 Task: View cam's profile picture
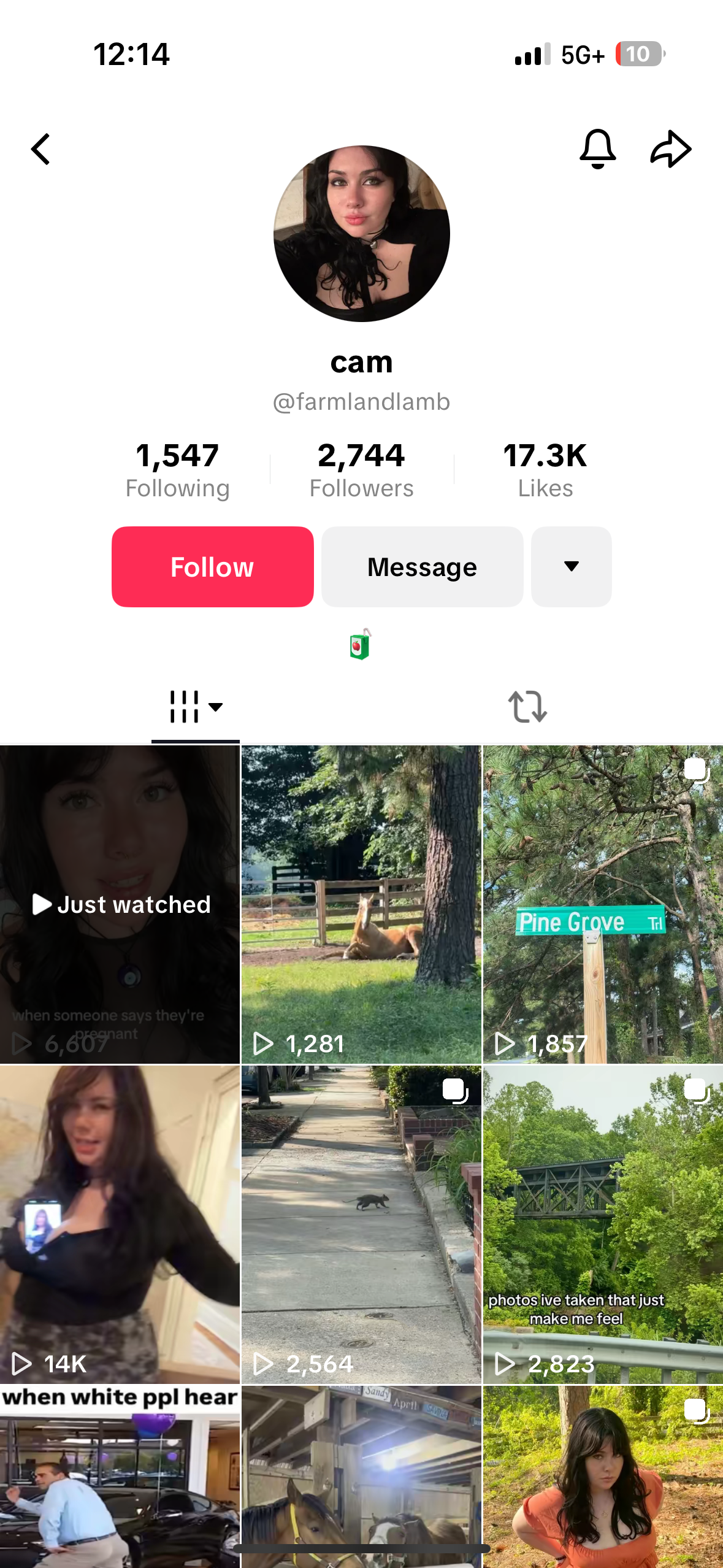(x=361, y=234)
